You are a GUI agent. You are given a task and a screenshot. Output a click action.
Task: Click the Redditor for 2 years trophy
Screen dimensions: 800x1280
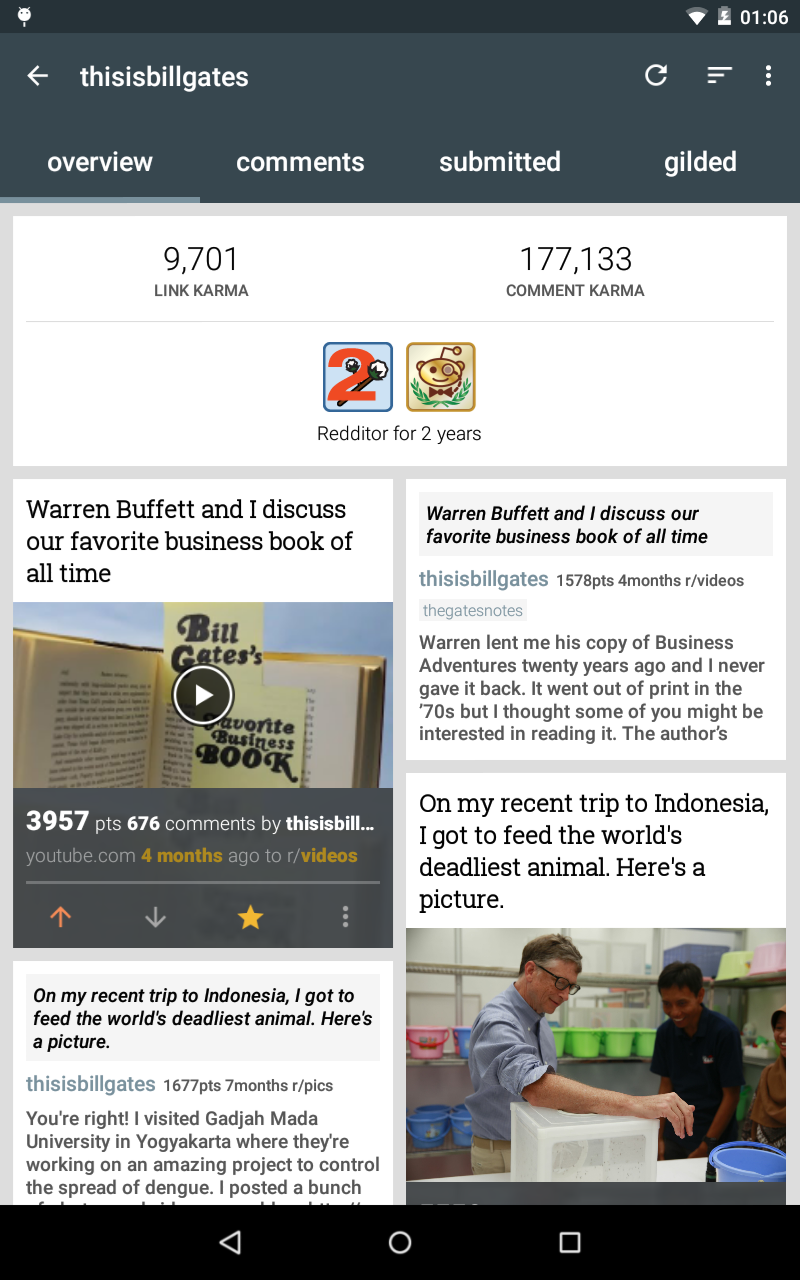point(358,377)
